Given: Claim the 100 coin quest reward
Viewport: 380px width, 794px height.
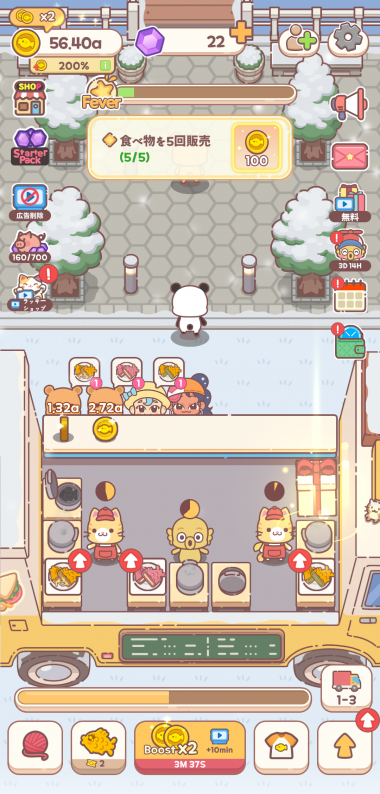Looking at the screenshot, I should tap(256, 147).
